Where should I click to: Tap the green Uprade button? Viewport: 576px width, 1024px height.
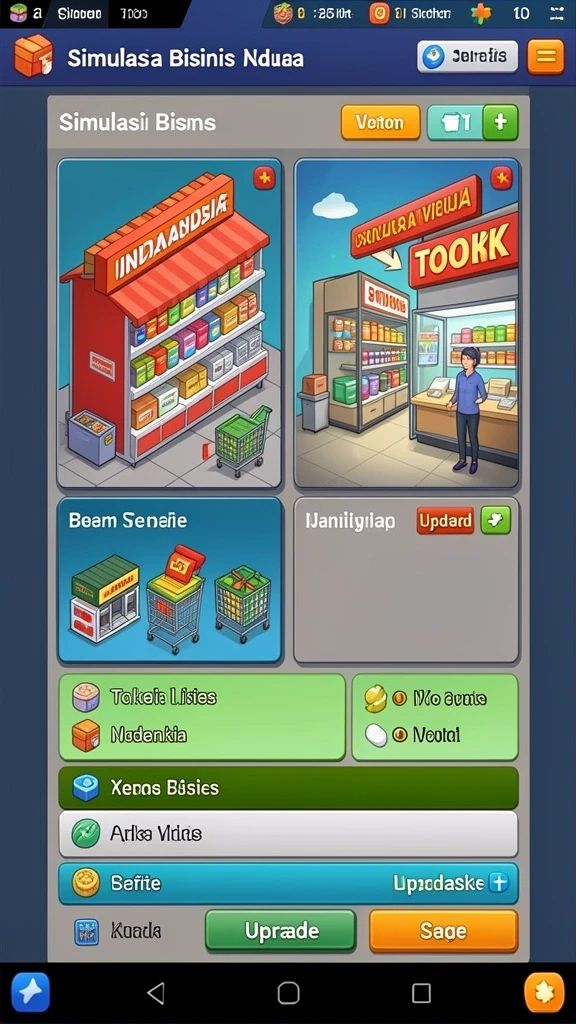281,931
